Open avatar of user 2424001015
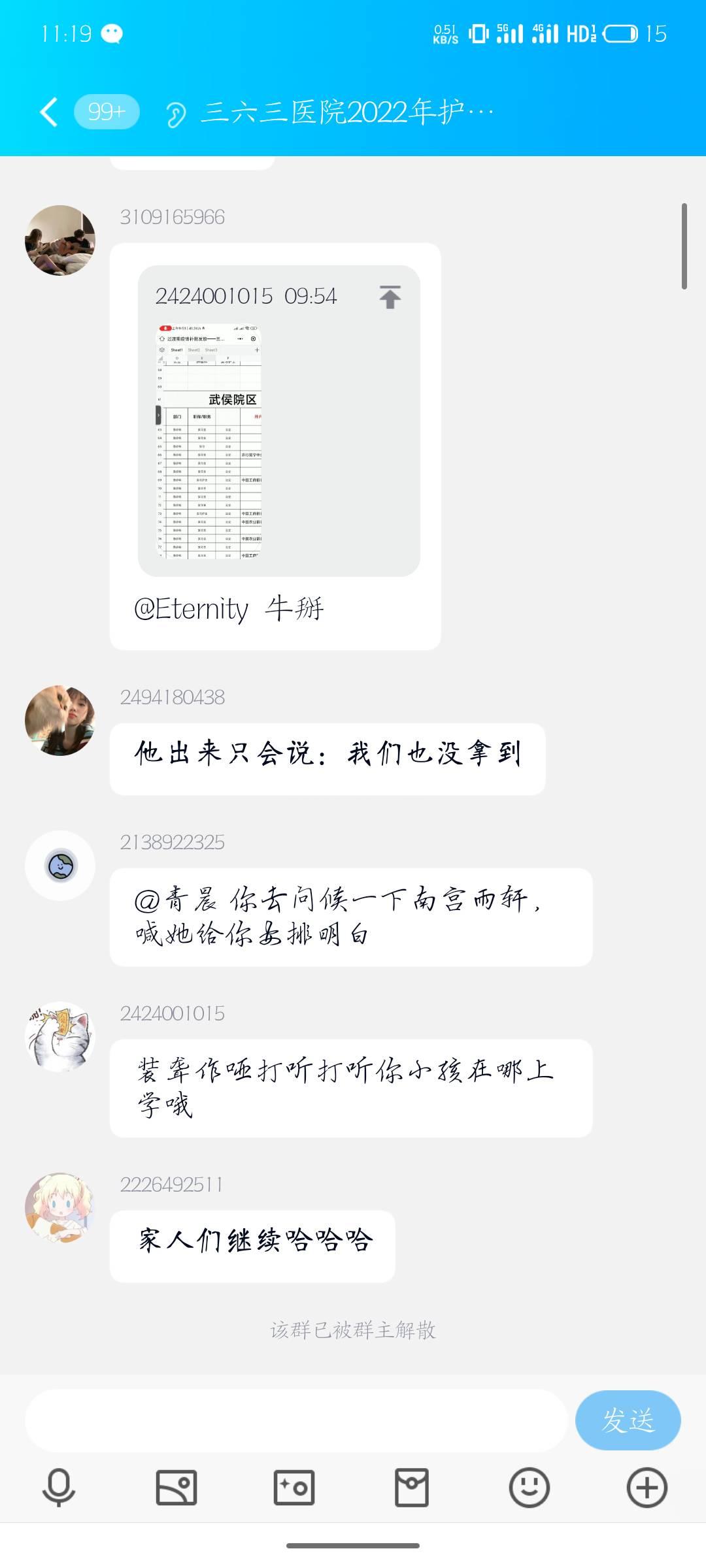The height and width of the screenshot is (1568, 706). tap(60, 1037)
